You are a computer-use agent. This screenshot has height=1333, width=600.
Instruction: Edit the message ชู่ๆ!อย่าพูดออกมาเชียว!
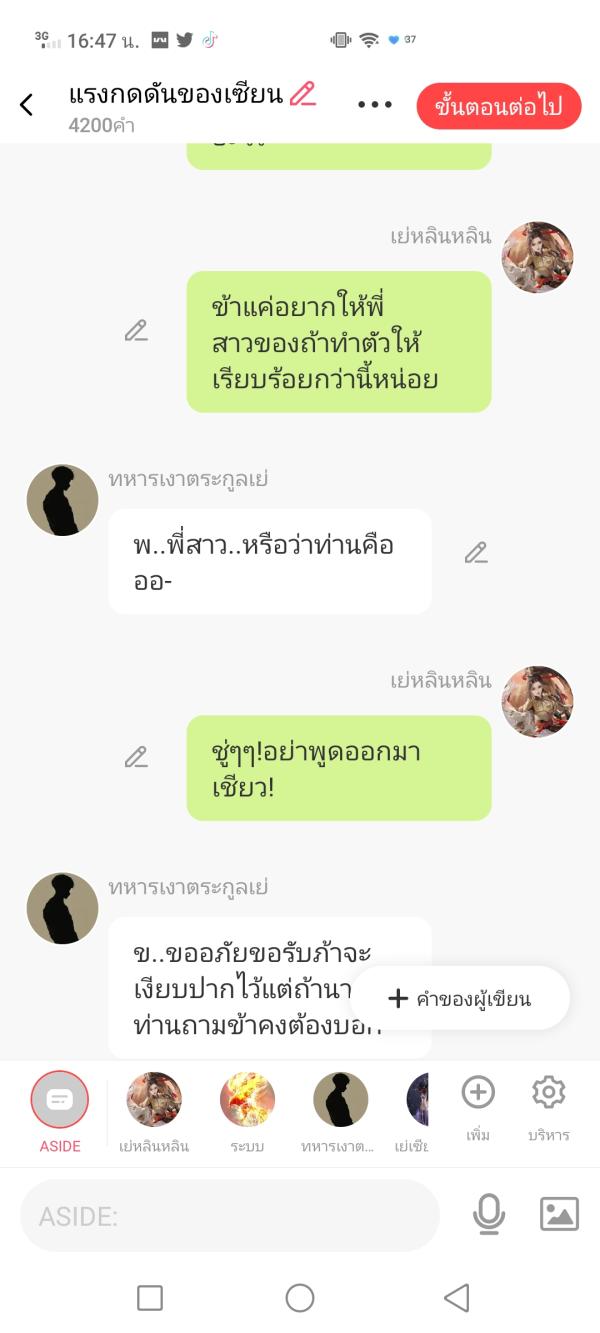point(136,757)
